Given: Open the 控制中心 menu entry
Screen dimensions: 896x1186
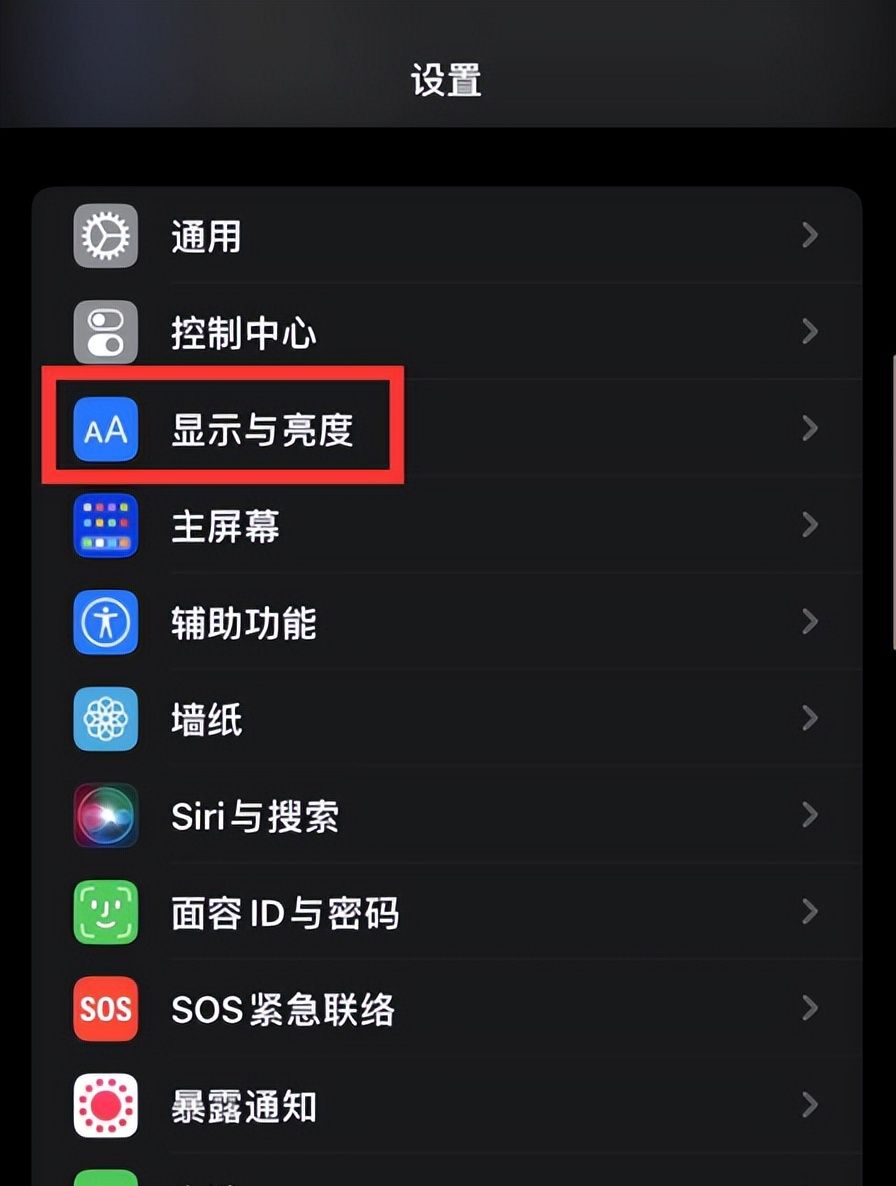Looking at the screenshot, I should (x=400, y=332).
